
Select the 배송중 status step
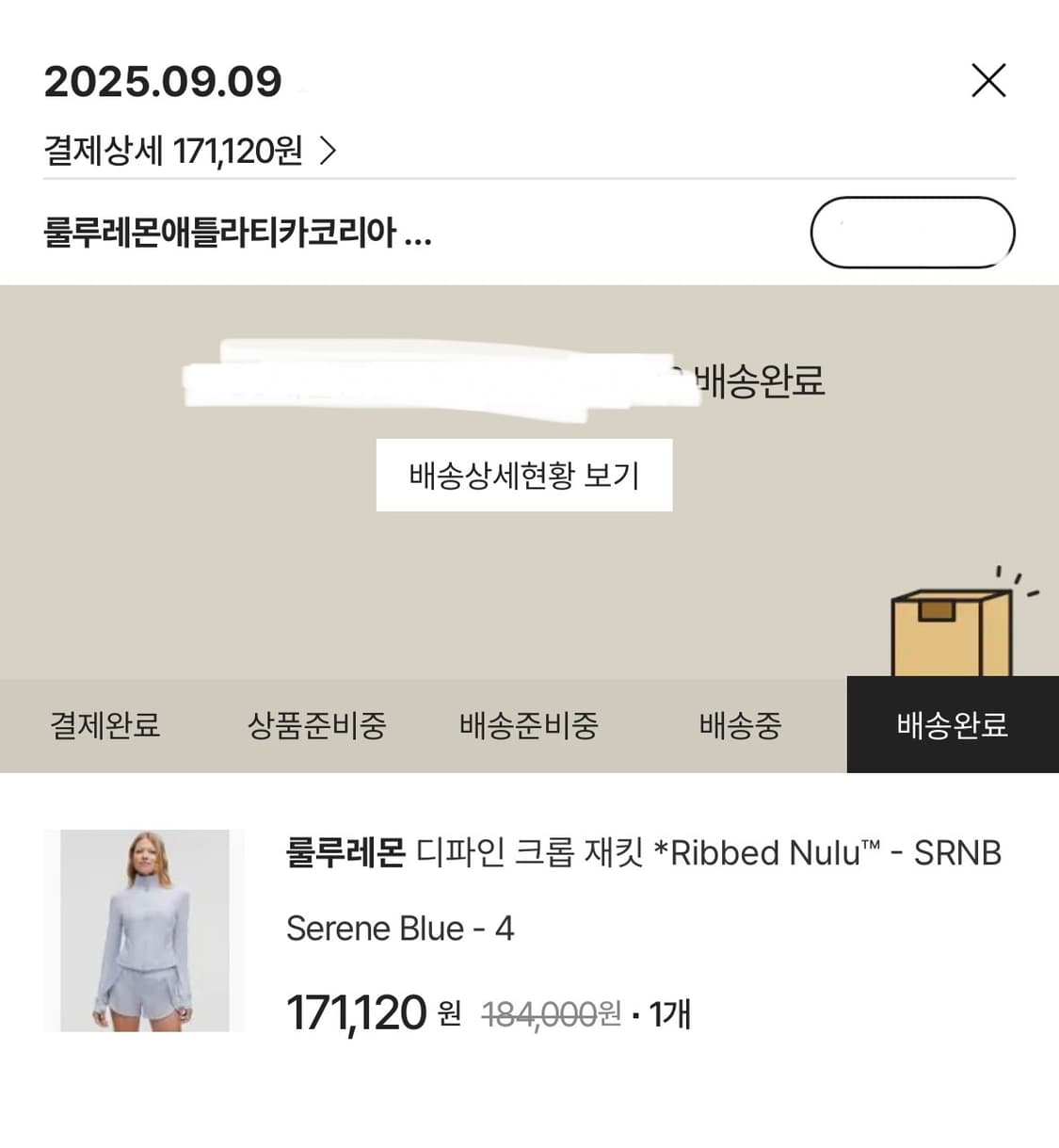pyautogui.click(x=740, y=726)
